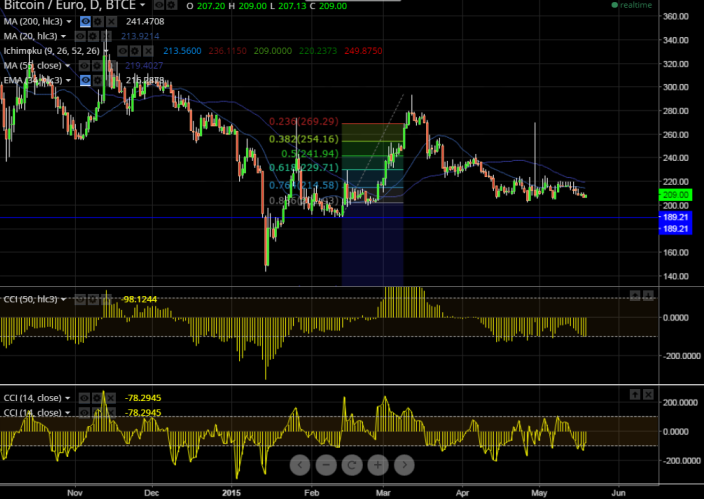Toggle visibility of MA (200, hlc3)
This screenshot has height=499, width=704.
(84, 20)
